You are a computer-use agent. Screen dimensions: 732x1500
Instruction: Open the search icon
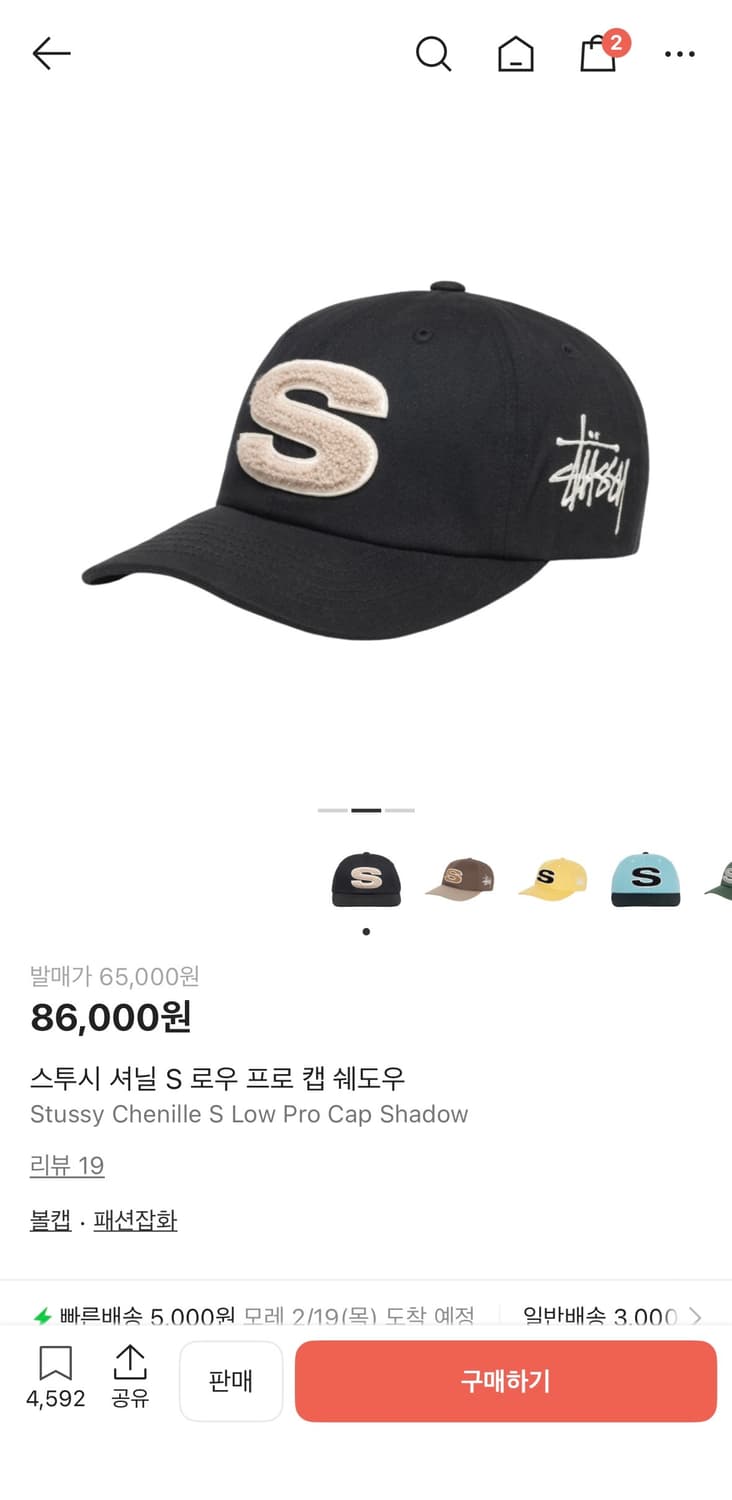click(x=434, y=54)
